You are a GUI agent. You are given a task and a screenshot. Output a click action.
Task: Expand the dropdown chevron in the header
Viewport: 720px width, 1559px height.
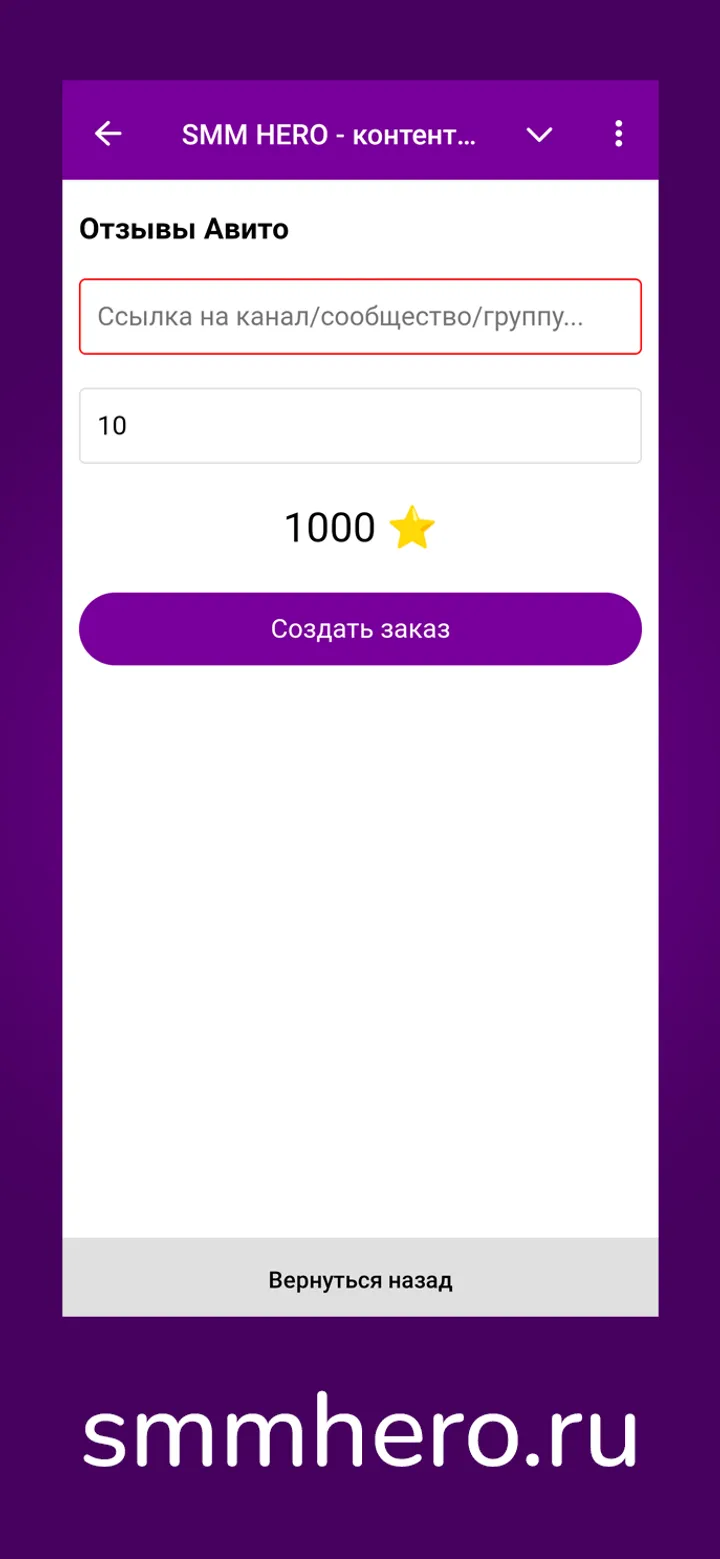539,133
